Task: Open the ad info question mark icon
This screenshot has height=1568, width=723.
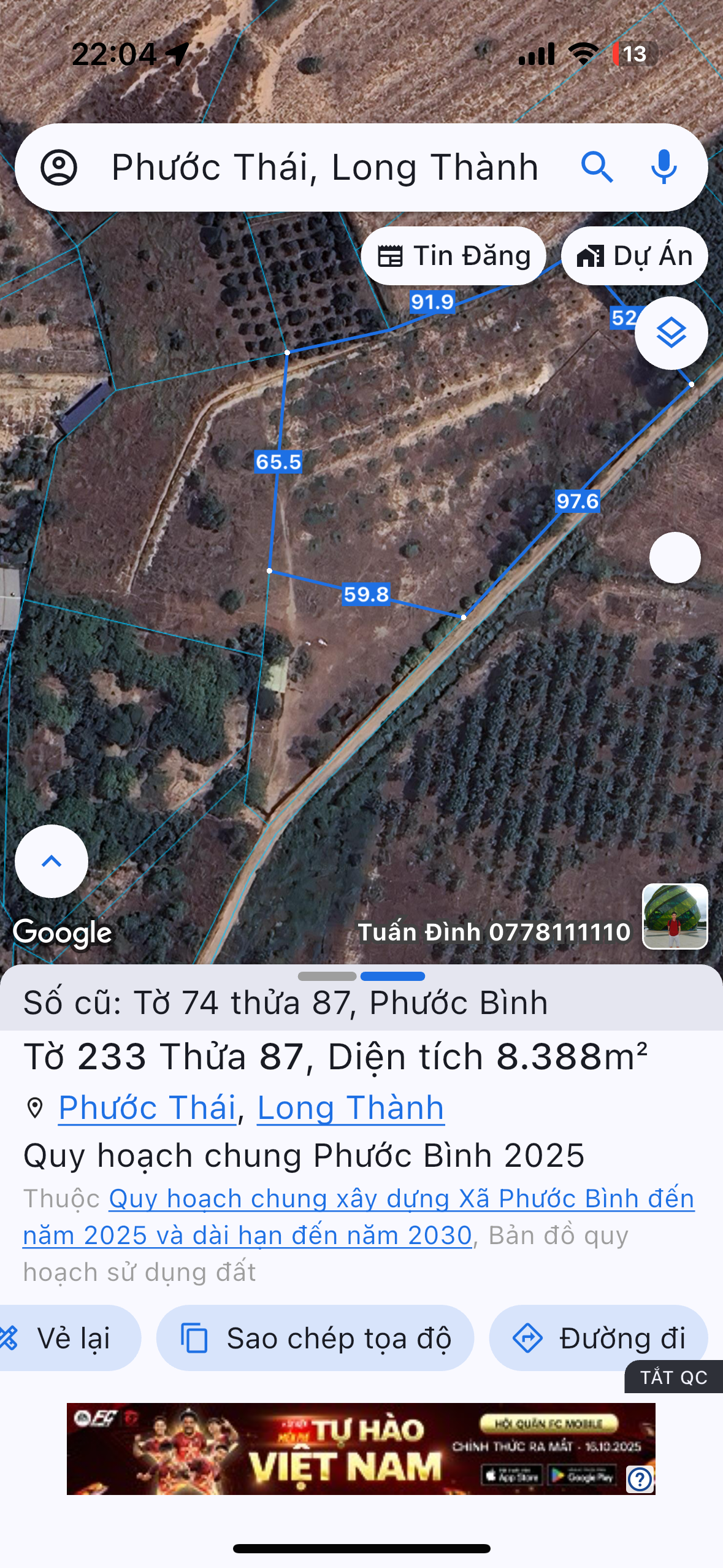Action: click(x=640, y=1479)
